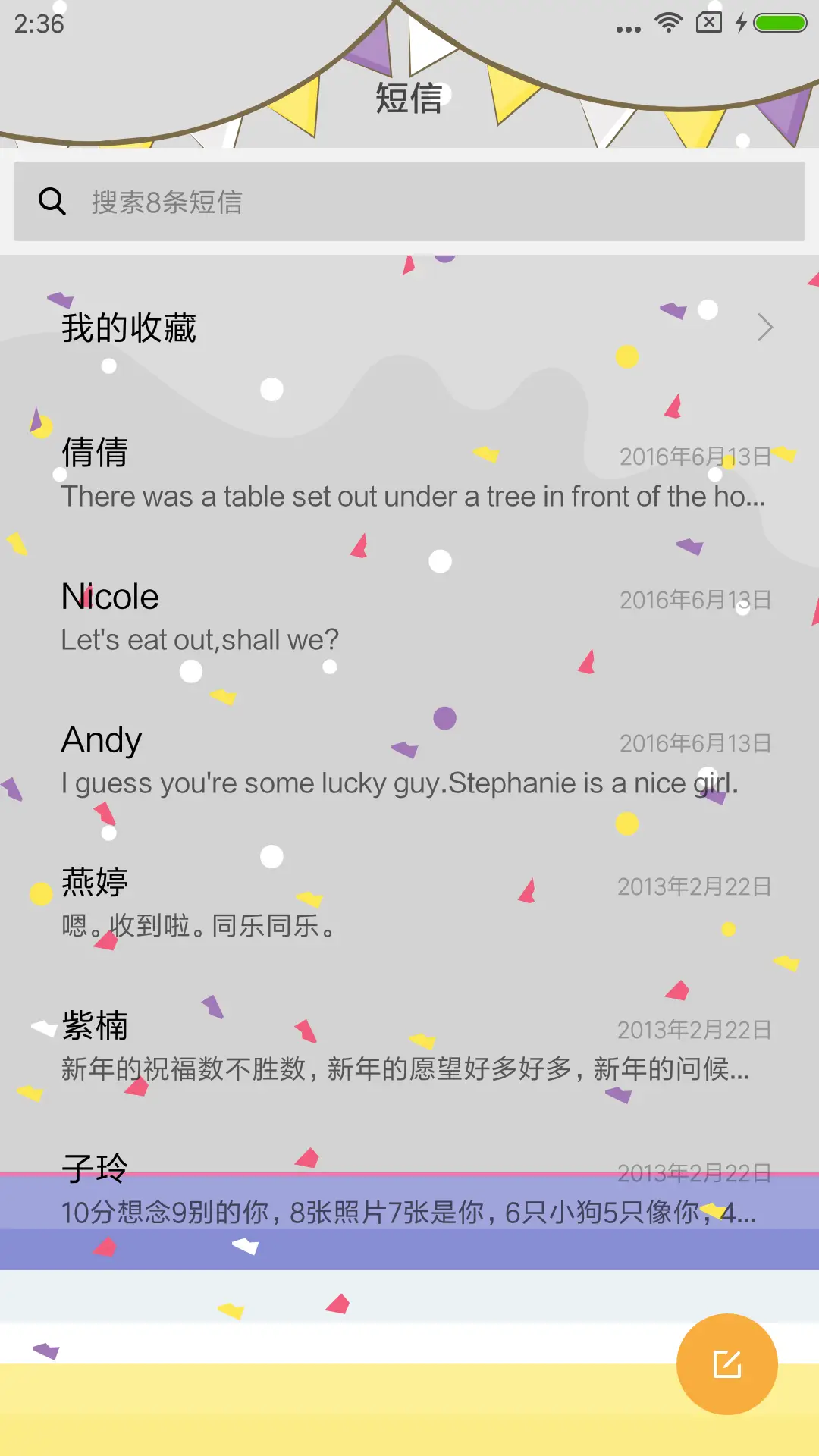Click the magnifier search icon
The image size is (819, 1456).
point(52,201)
